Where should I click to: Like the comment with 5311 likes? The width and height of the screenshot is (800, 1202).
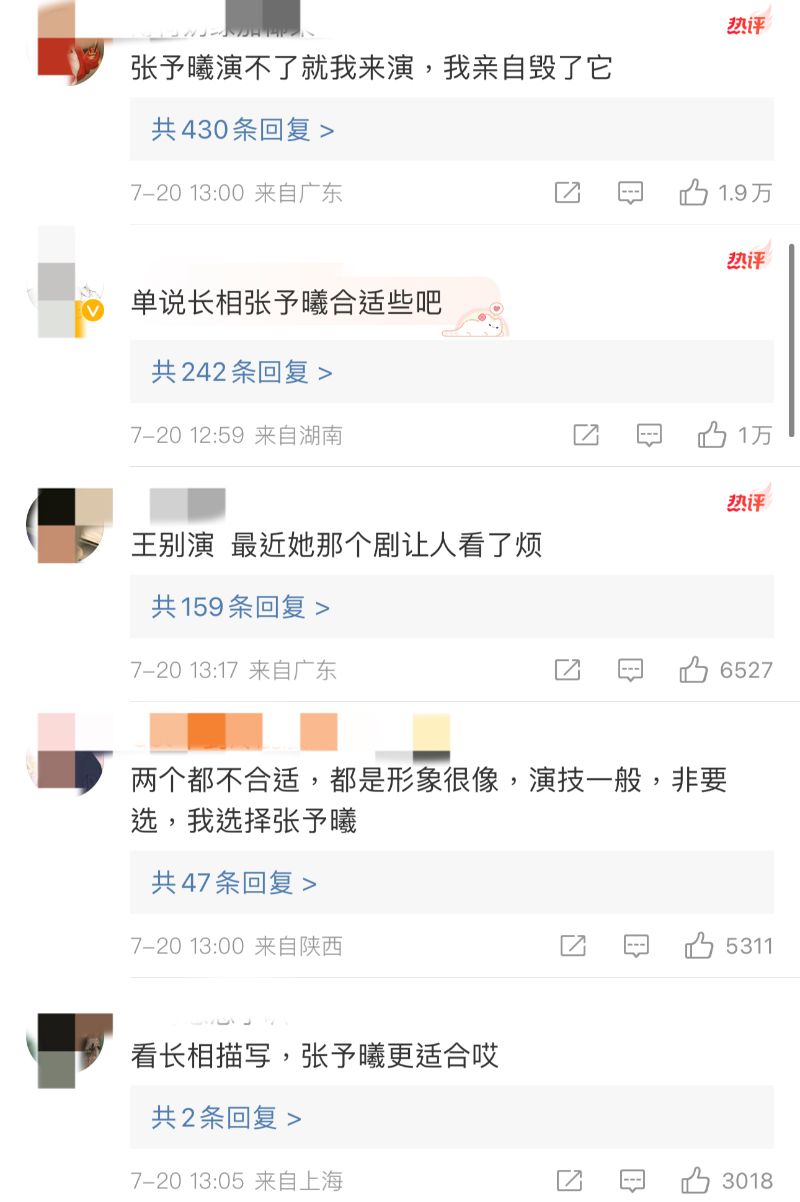699,945
